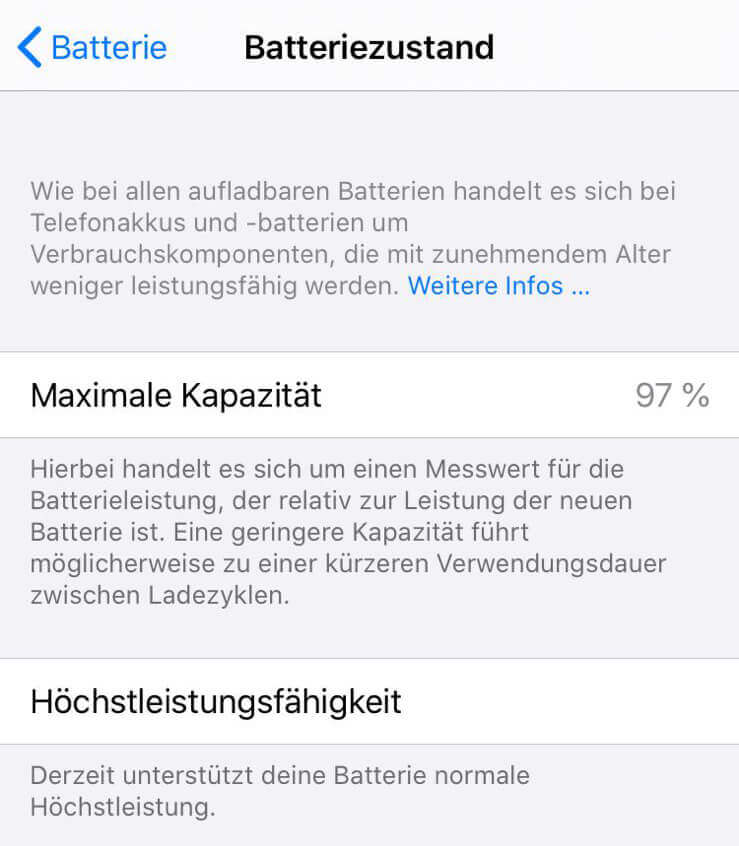Go back to Batterie settings
The height and width of the screenshot is (846, 739).
[x=92, y=47]
